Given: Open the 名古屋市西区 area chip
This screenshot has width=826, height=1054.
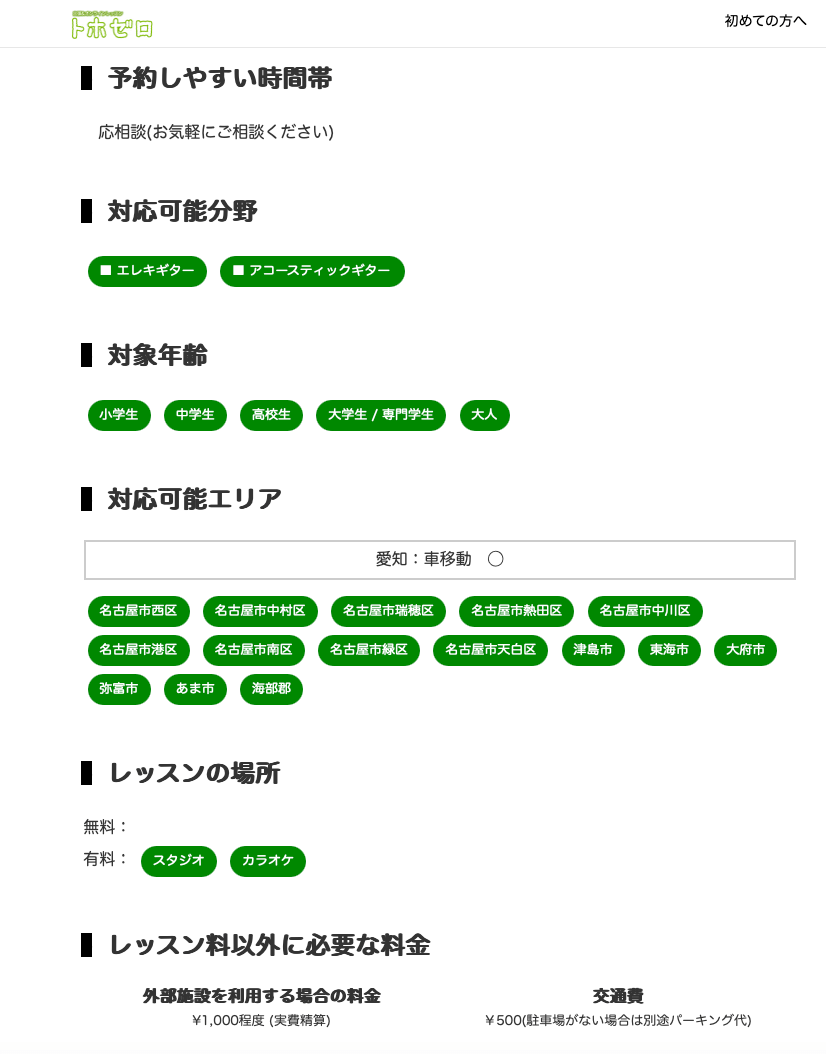Looking at the screenshot, I should pos(138,611).
